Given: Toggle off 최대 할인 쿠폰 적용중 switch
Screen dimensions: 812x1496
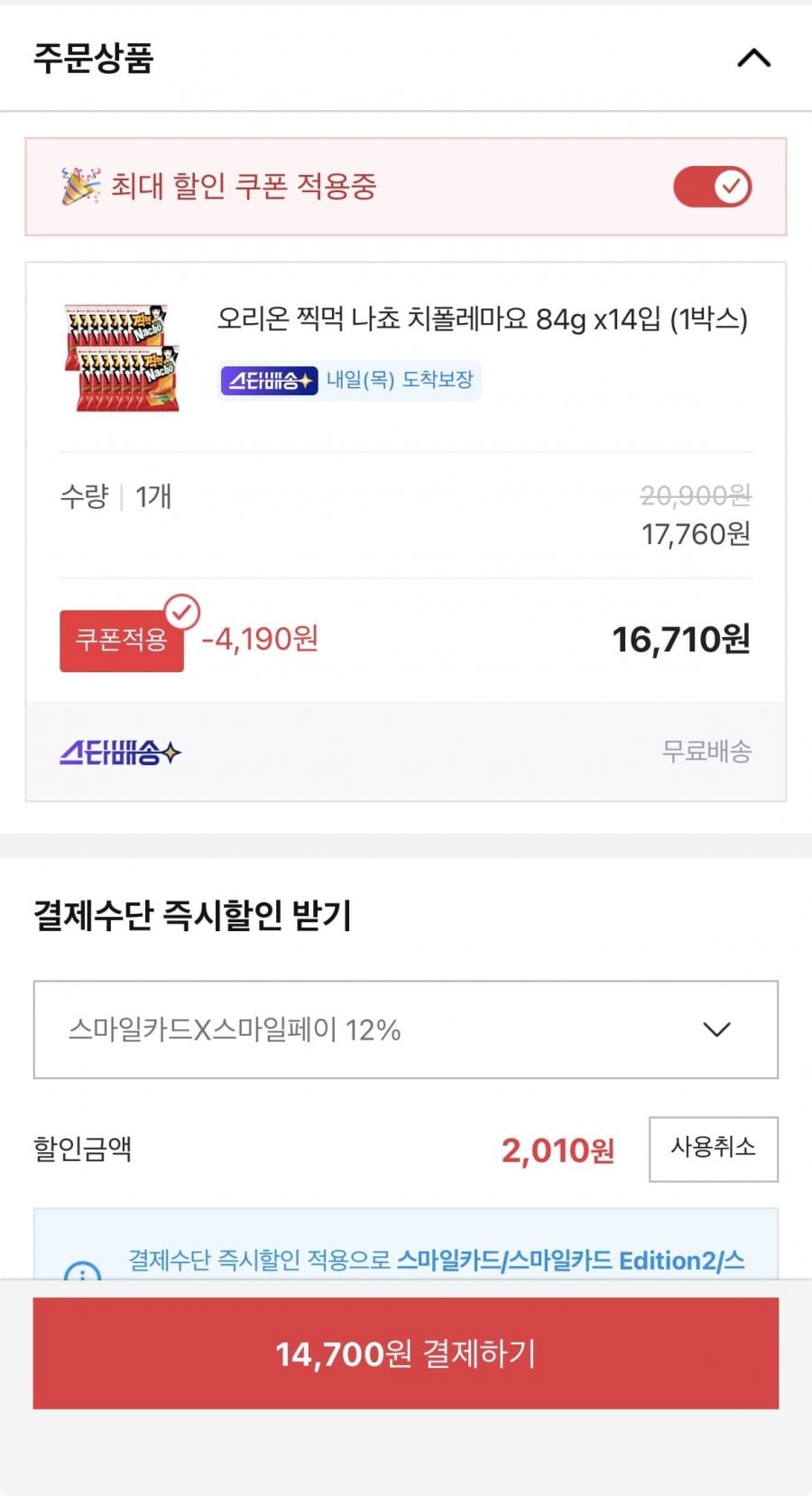Looking at the screenshot, I should [712, 187].
